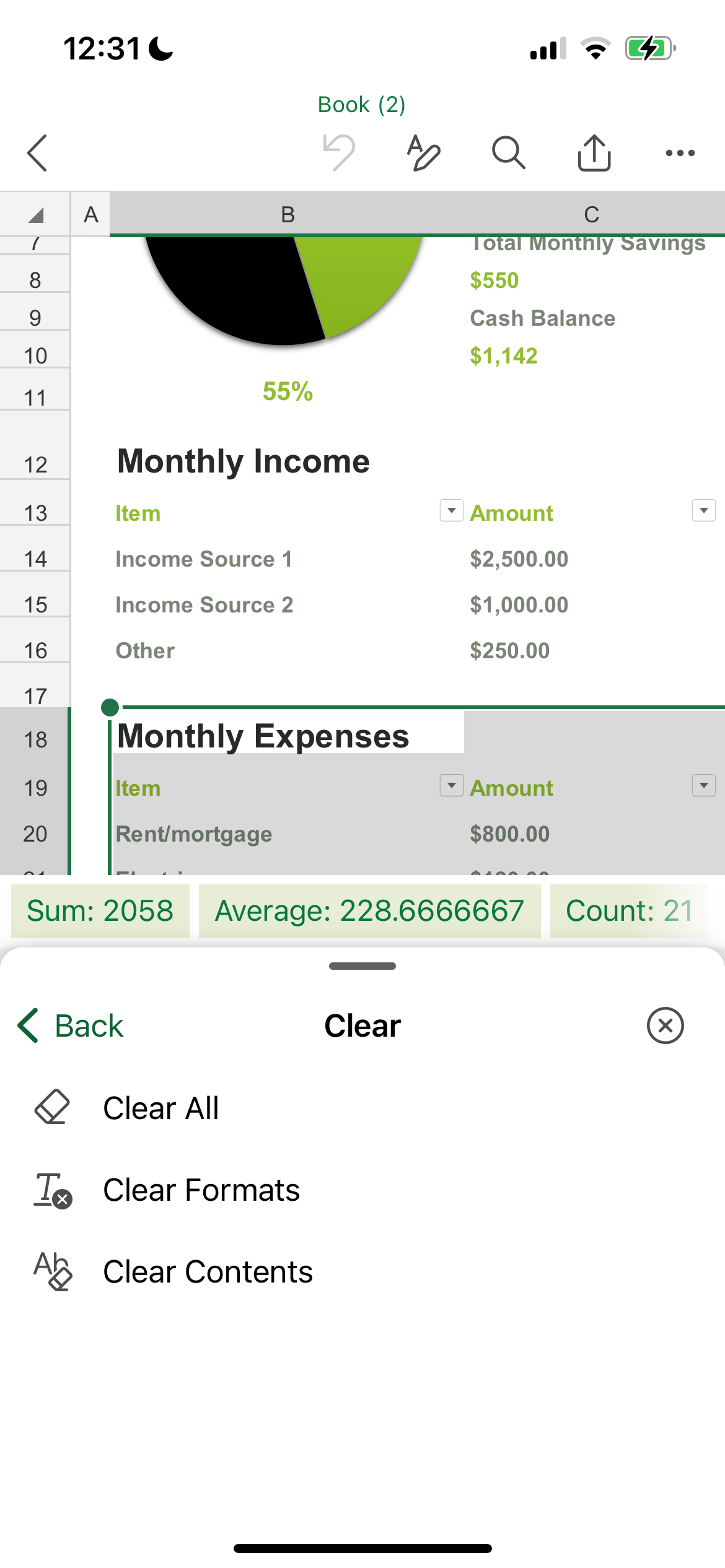725x1568 pixels.
Task: Select Clear Contents option
Action: tap(208, 1271)
